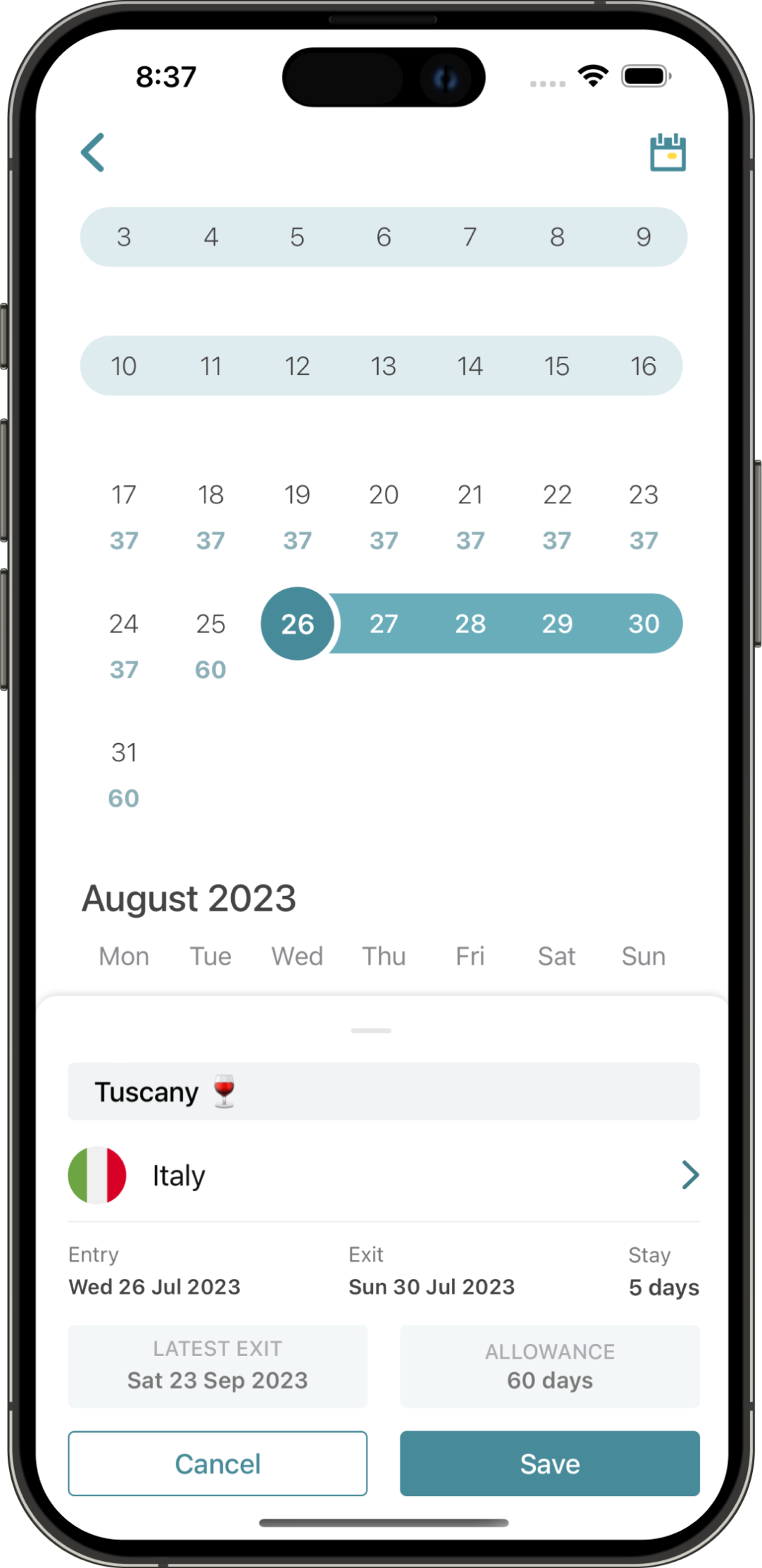
Task: Open the Italy country selector row
Action: click(x=383, y=1175)
